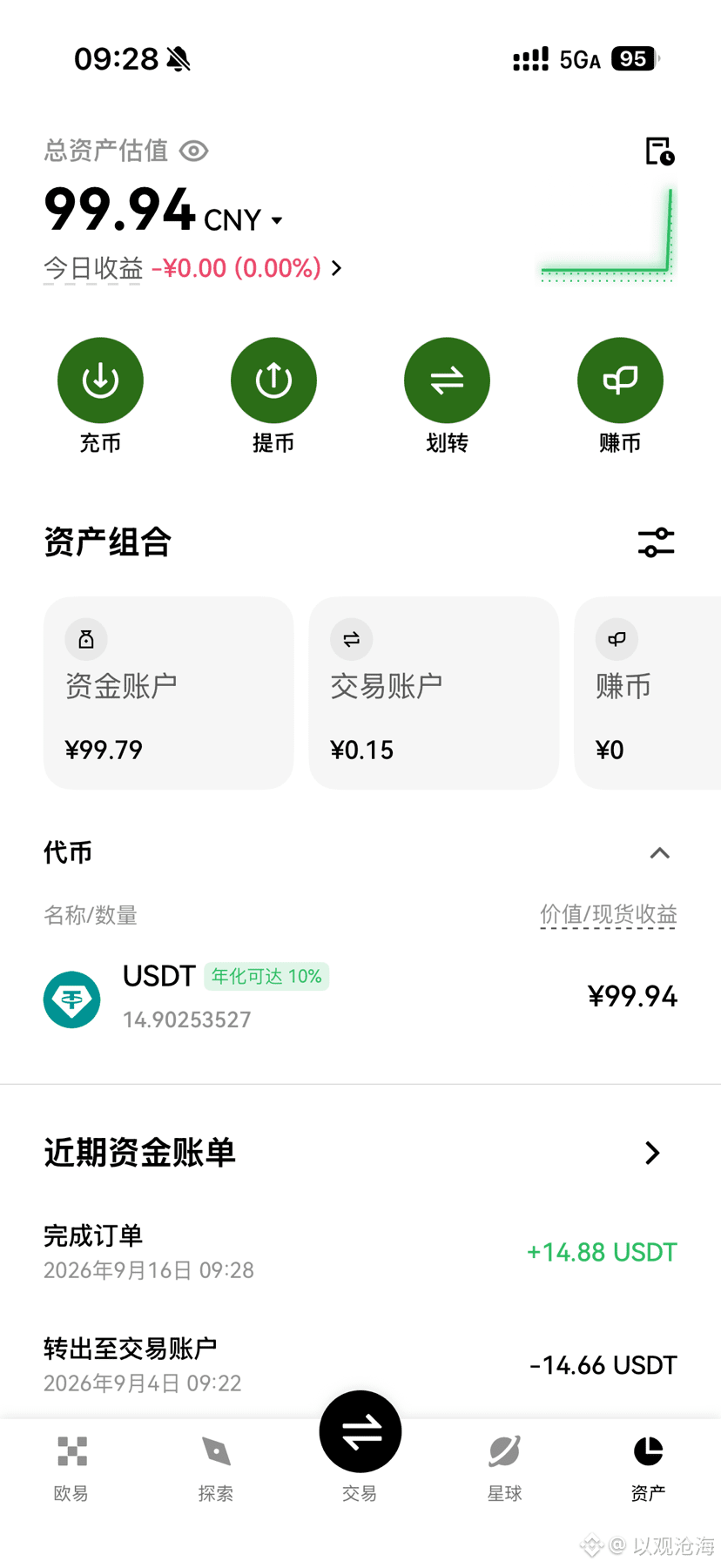Open the history icon in the top right
This screenshot has width=721, height=1568.
660,151
